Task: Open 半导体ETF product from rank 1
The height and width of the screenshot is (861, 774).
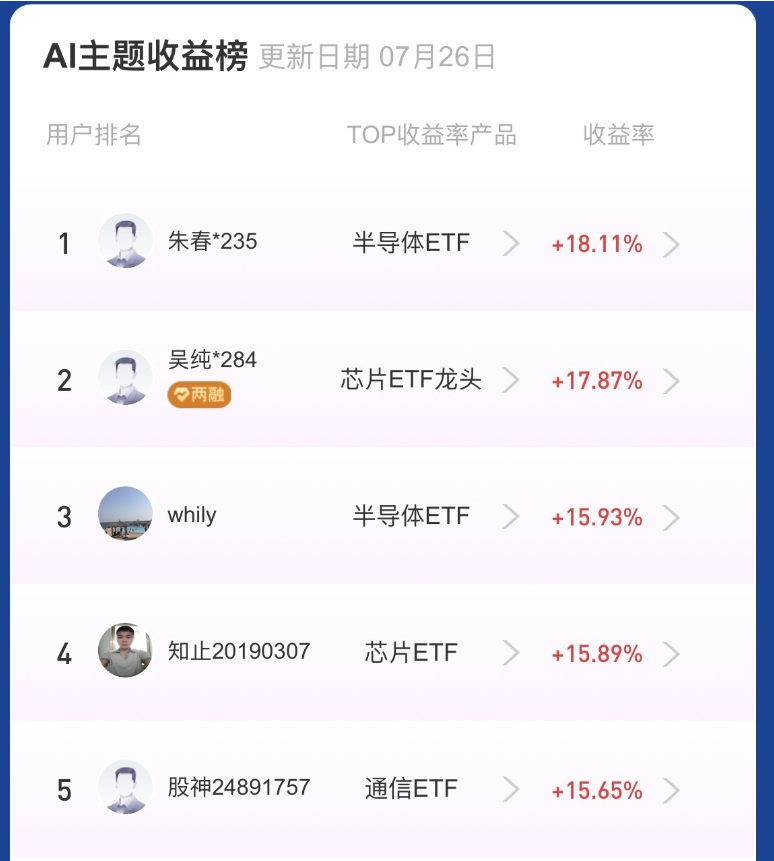Action: 411,242
